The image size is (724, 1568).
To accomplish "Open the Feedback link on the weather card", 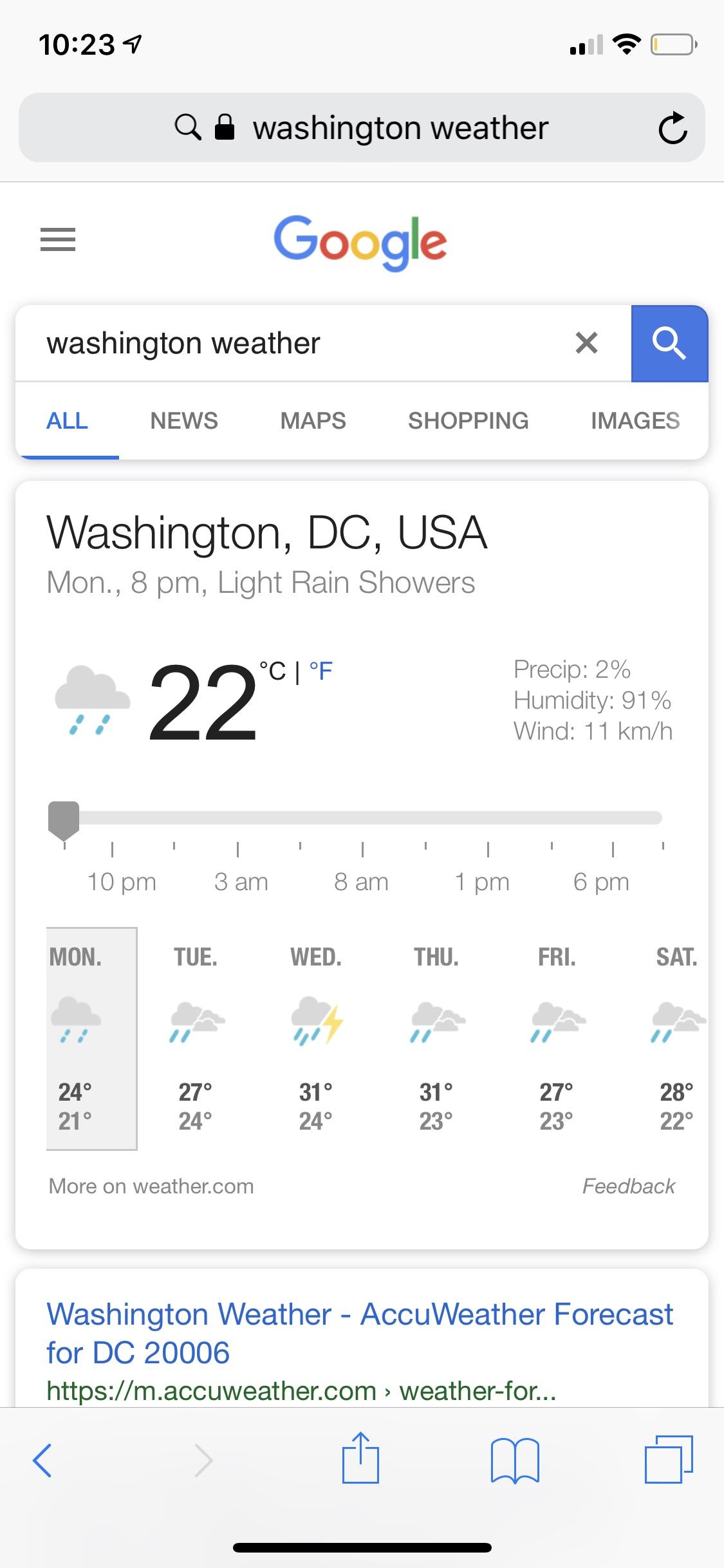I will pyautogui.click(x=629, y=1186).
